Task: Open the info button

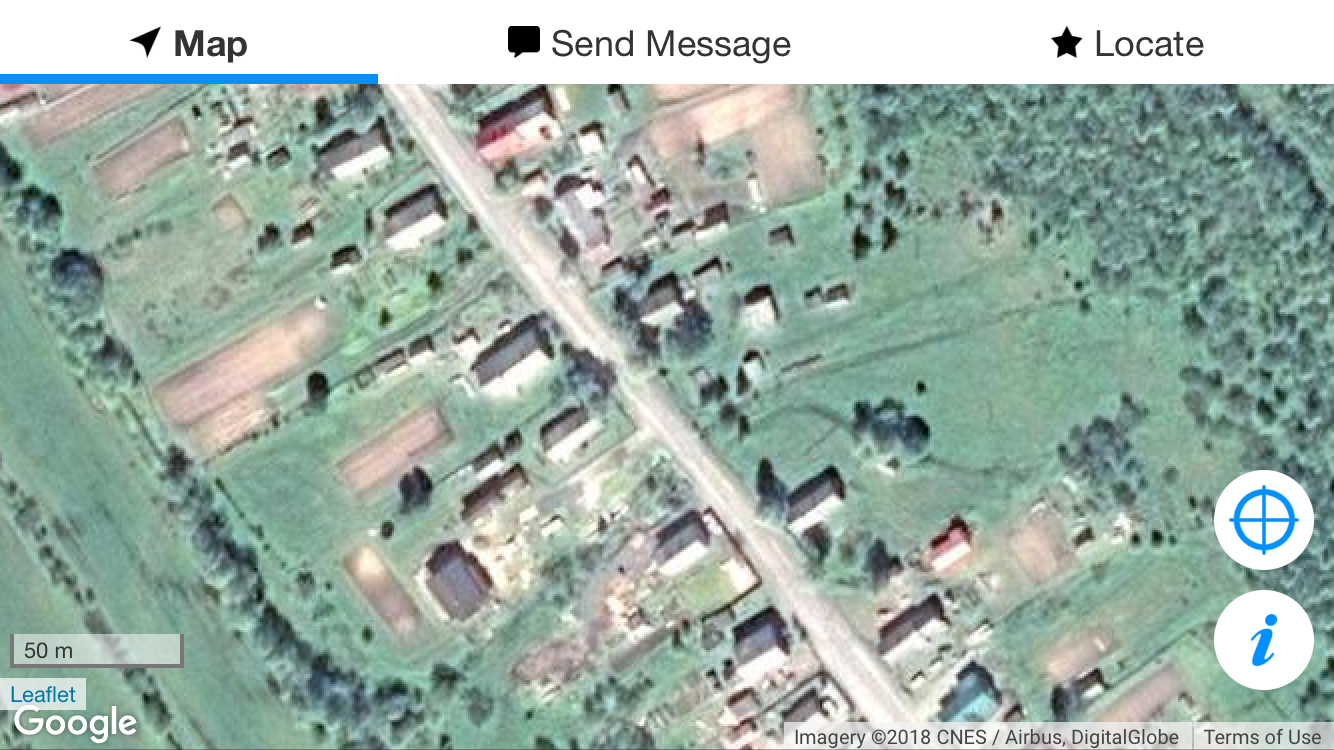Action: (1263, 640)
